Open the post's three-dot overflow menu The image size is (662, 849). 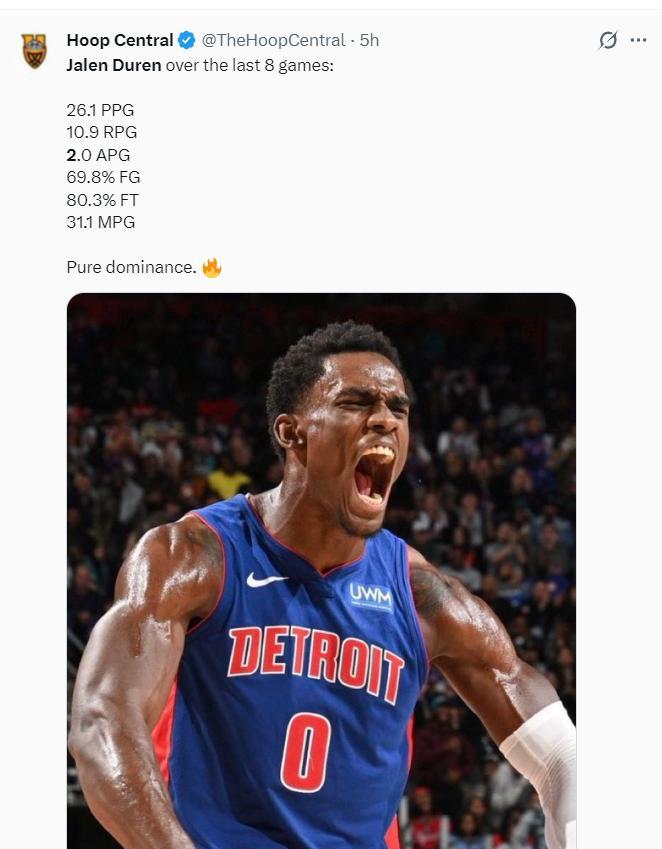click(x=639, y=40)
